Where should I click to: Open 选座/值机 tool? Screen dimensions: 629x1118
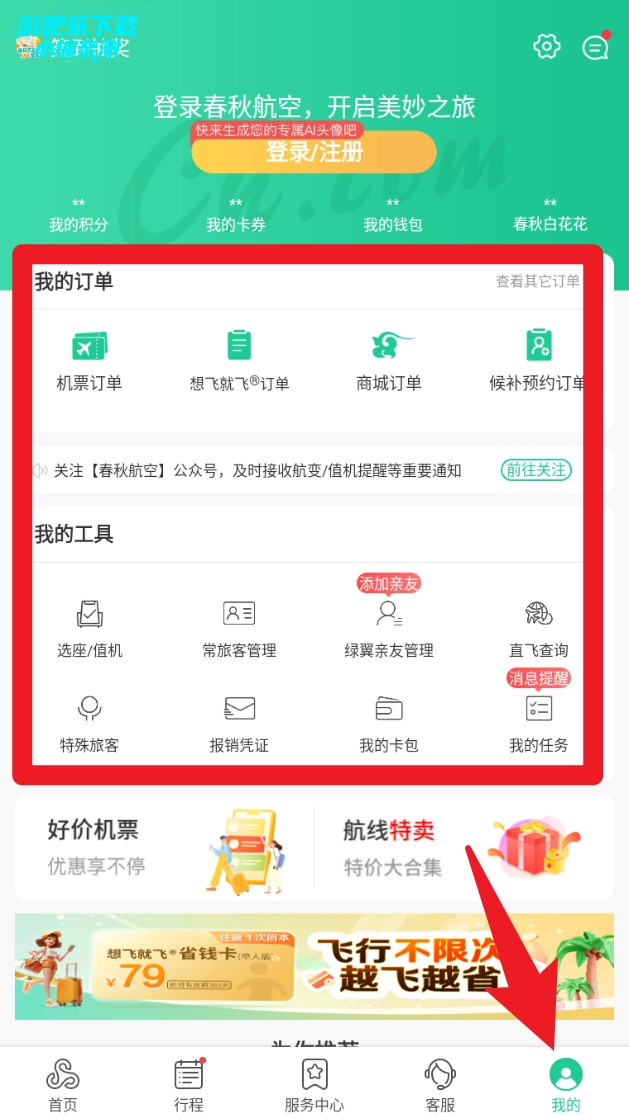(90, 628)
